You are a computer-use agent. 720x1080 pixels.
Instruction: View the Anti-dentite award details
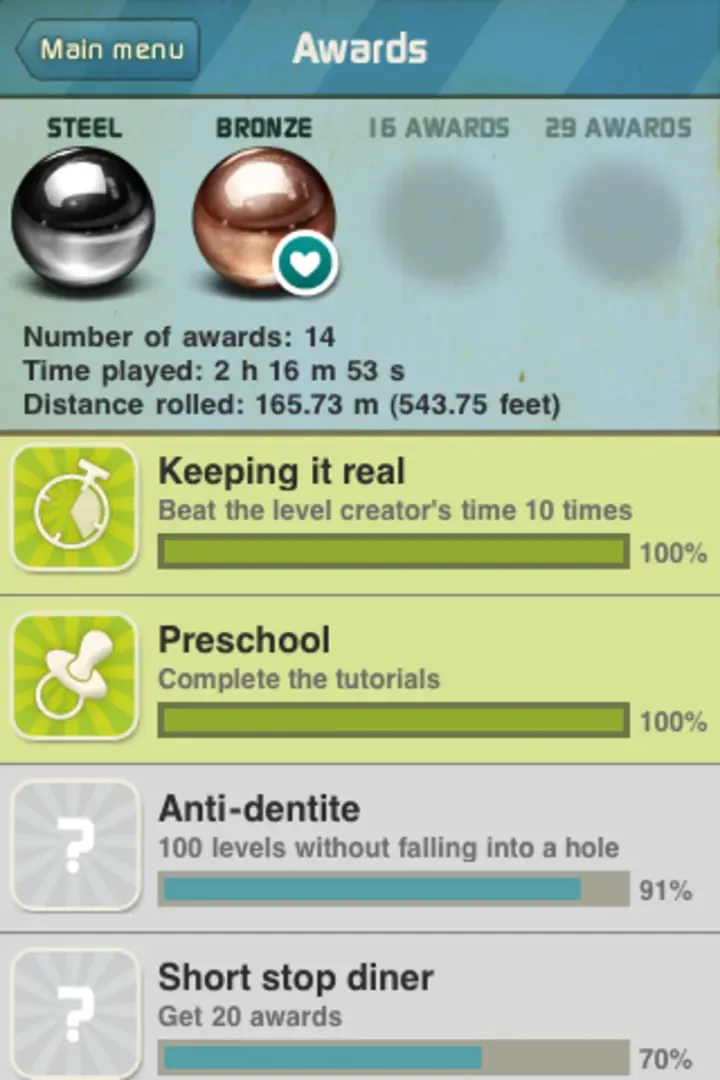(x=360, y=848)
